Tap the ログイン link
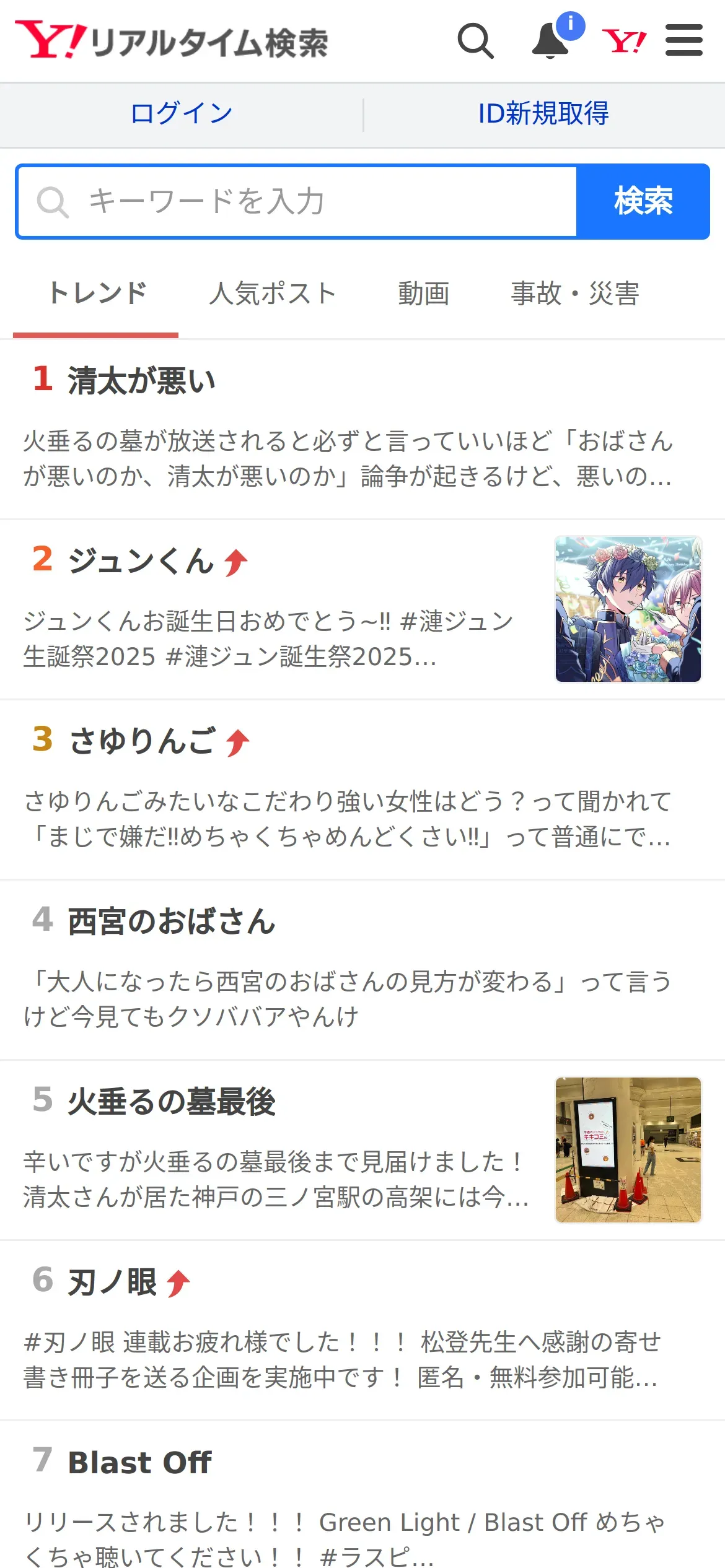 coord(182,114)
